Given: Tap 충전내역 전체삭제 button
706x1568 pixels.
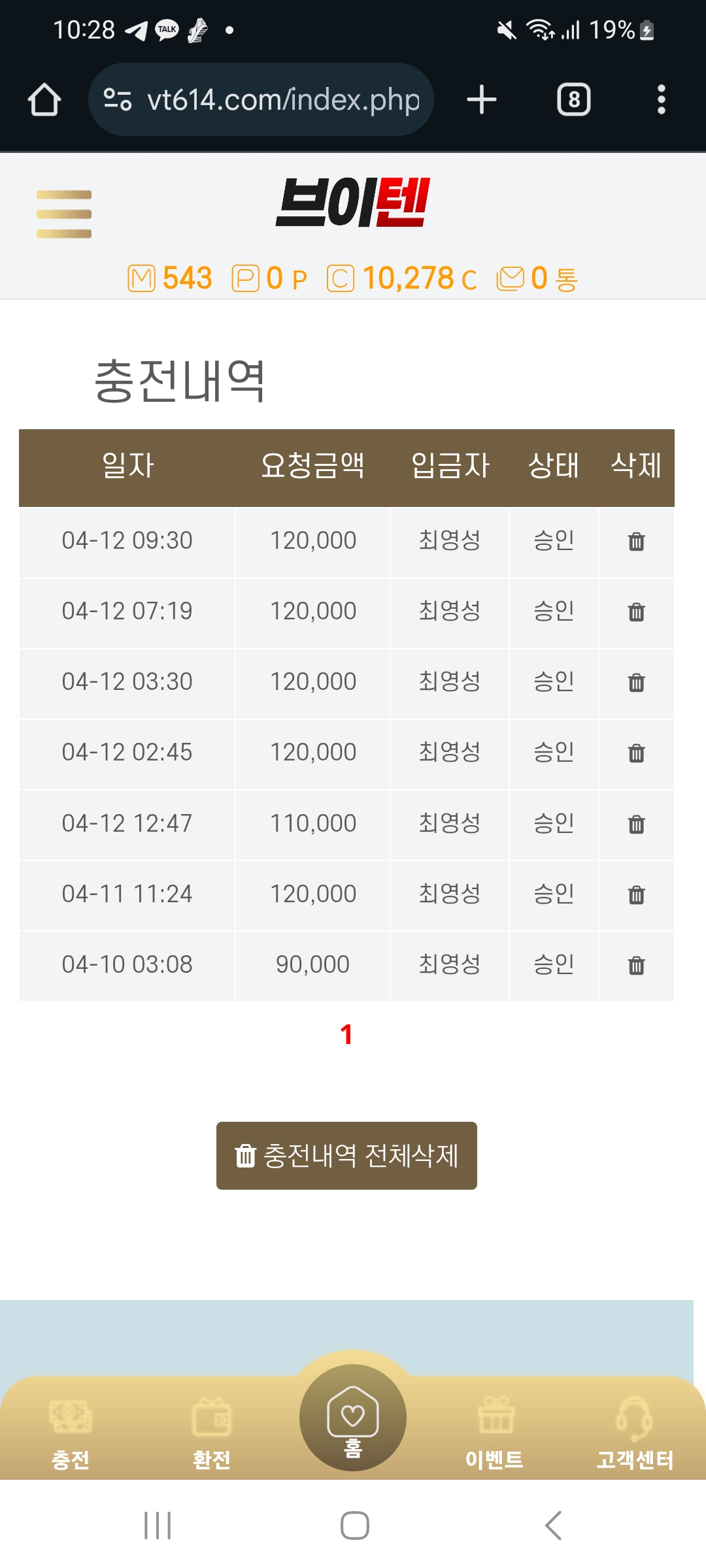Looking at the screenshot, I should (x=346, y=1156).
